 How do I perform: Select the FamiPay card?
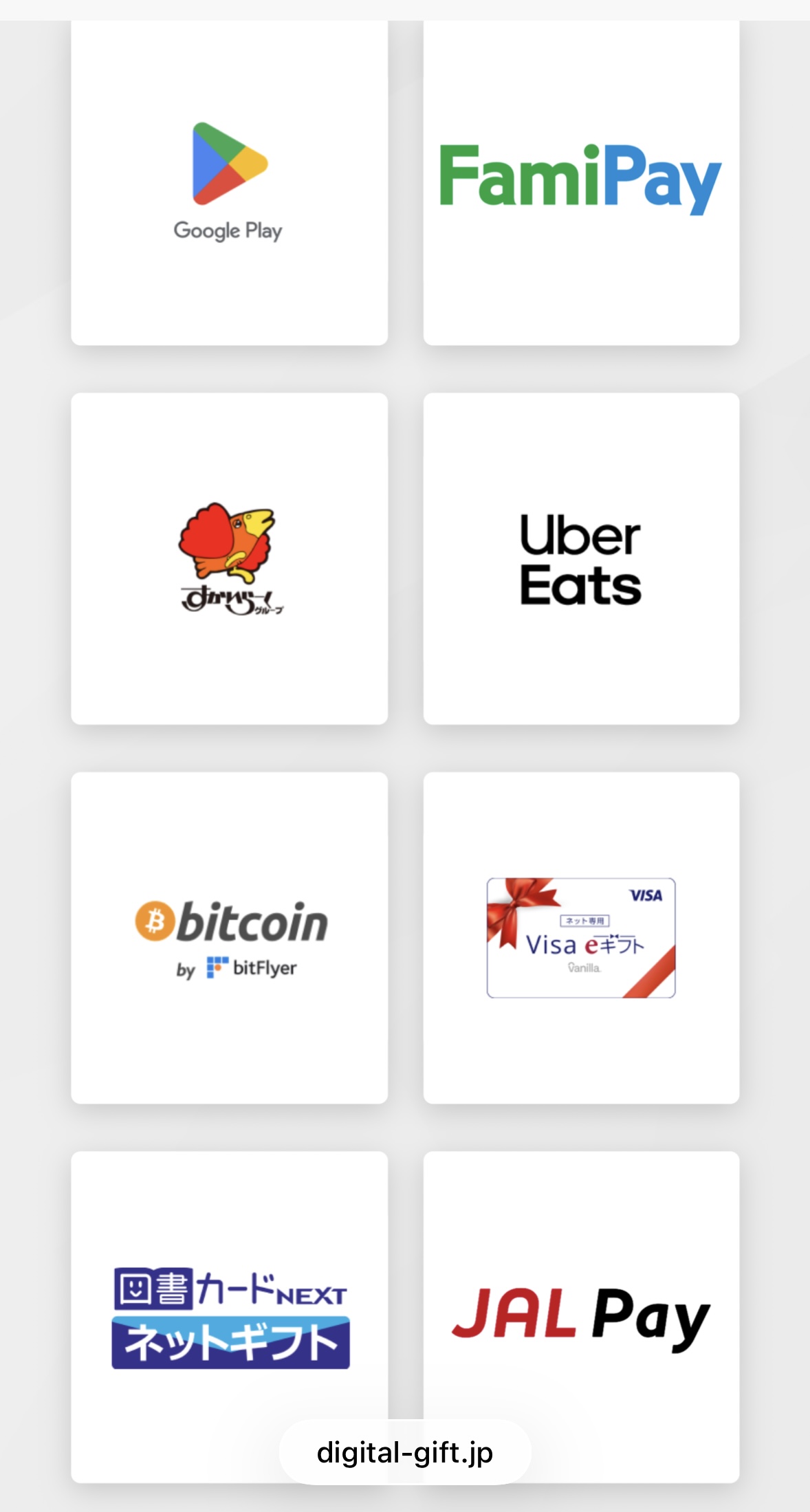[581, 182]
